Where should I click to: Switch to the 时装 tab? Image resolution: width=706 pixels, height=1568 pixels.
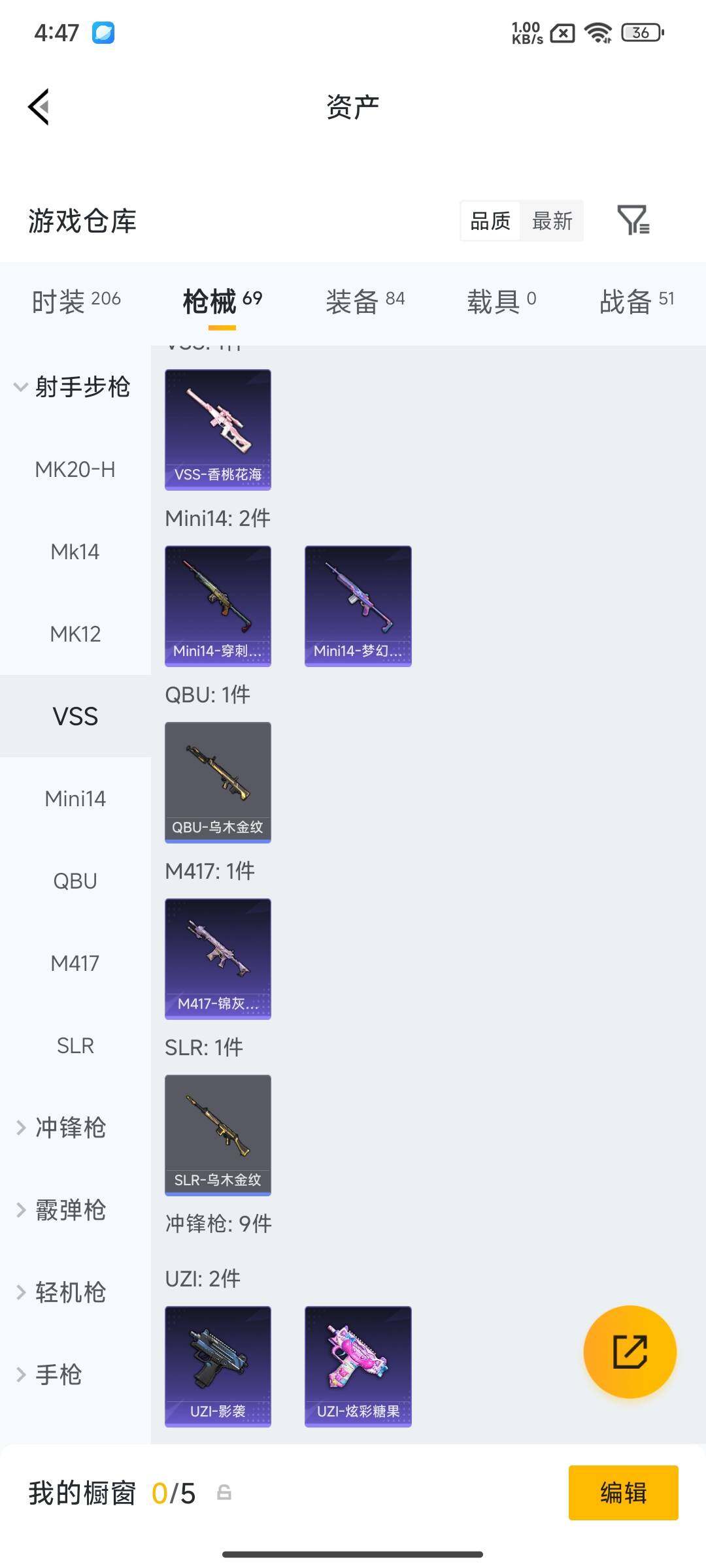tap(76, 301)
